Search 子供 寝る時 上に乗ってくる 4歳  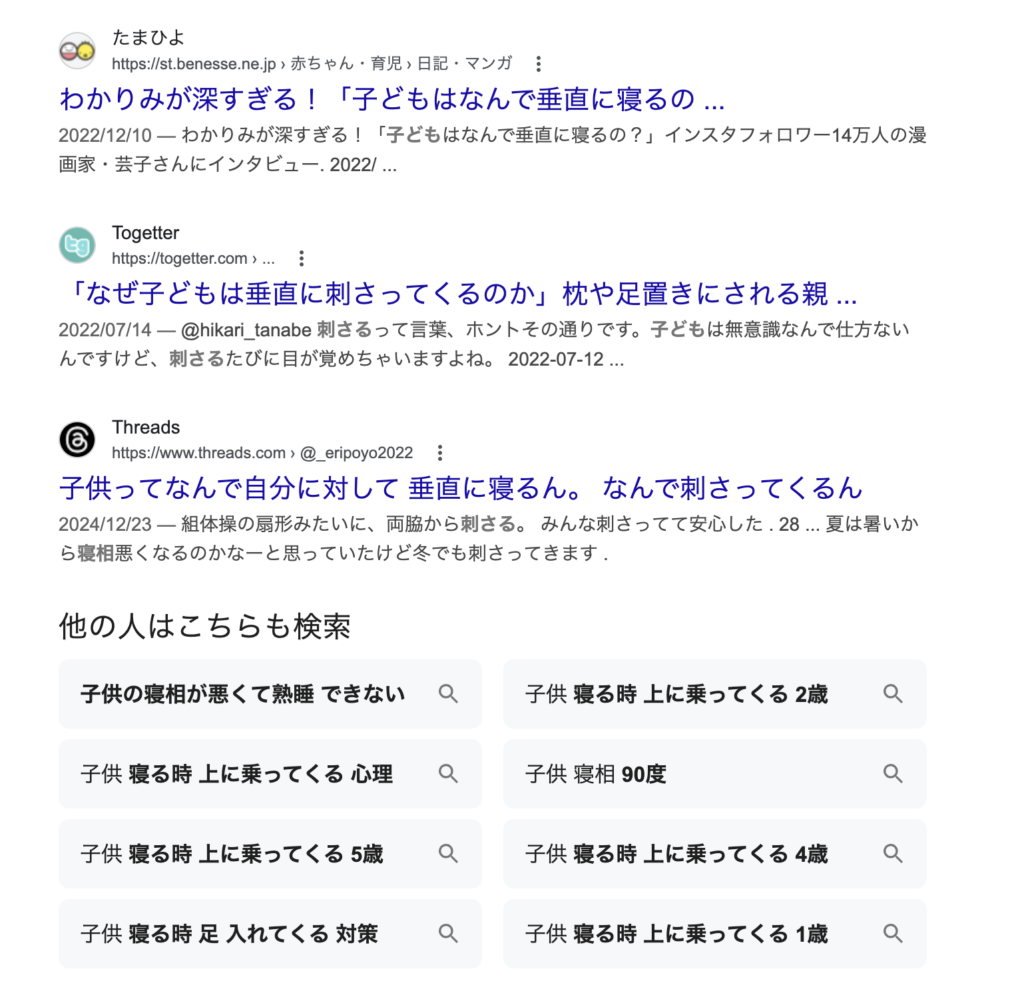coord(714,854)
